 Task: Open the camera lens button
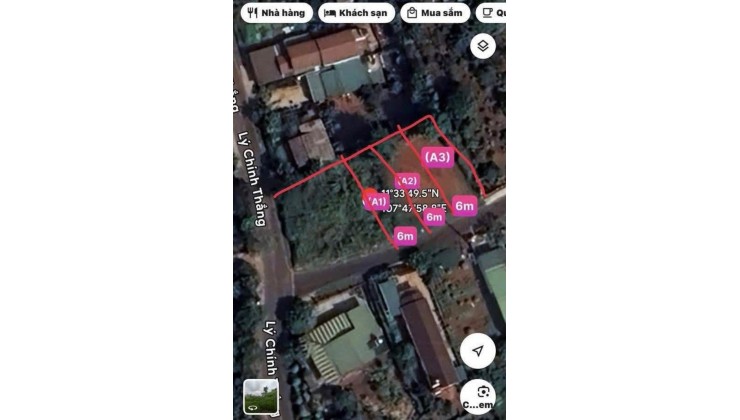(479, 395)
